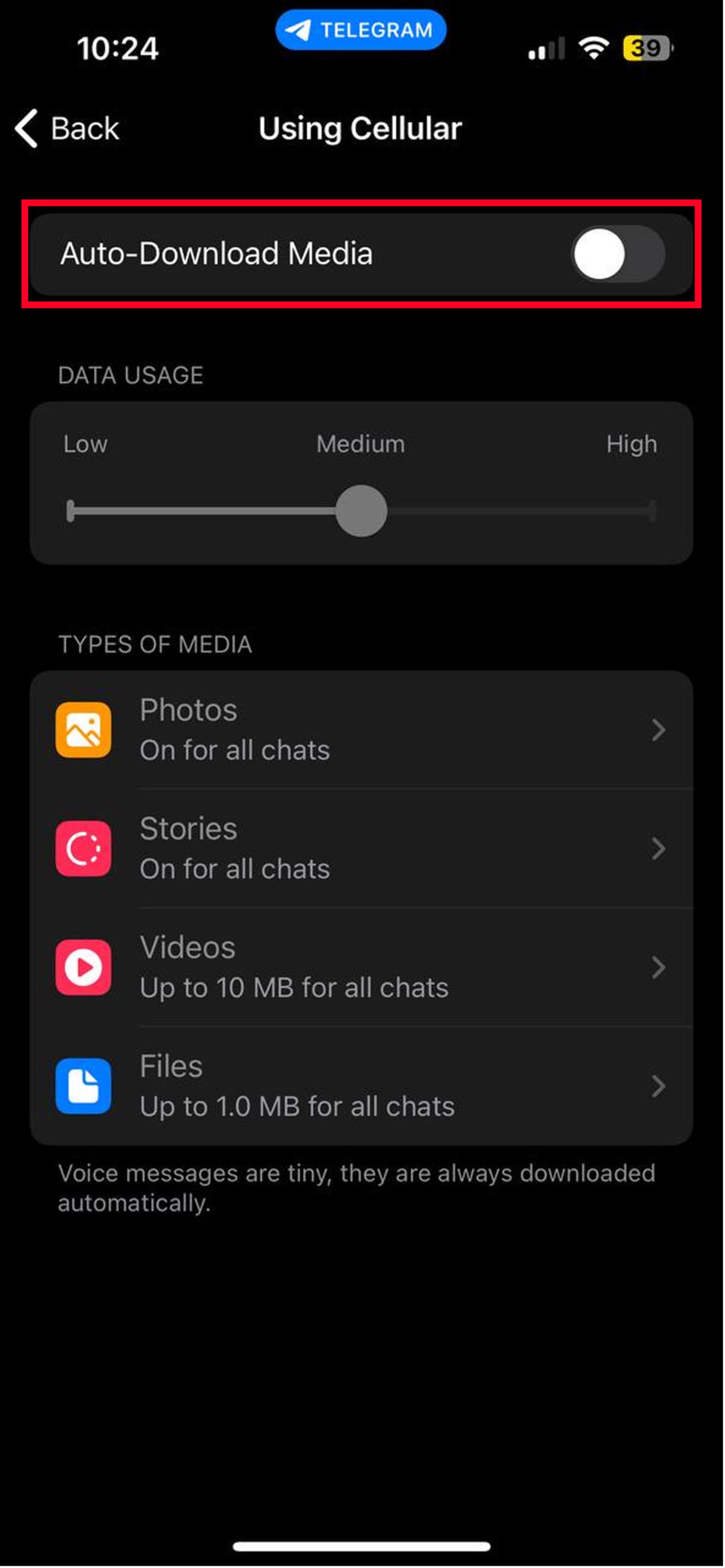Select the blue Files document icon

coord(83,1086)
